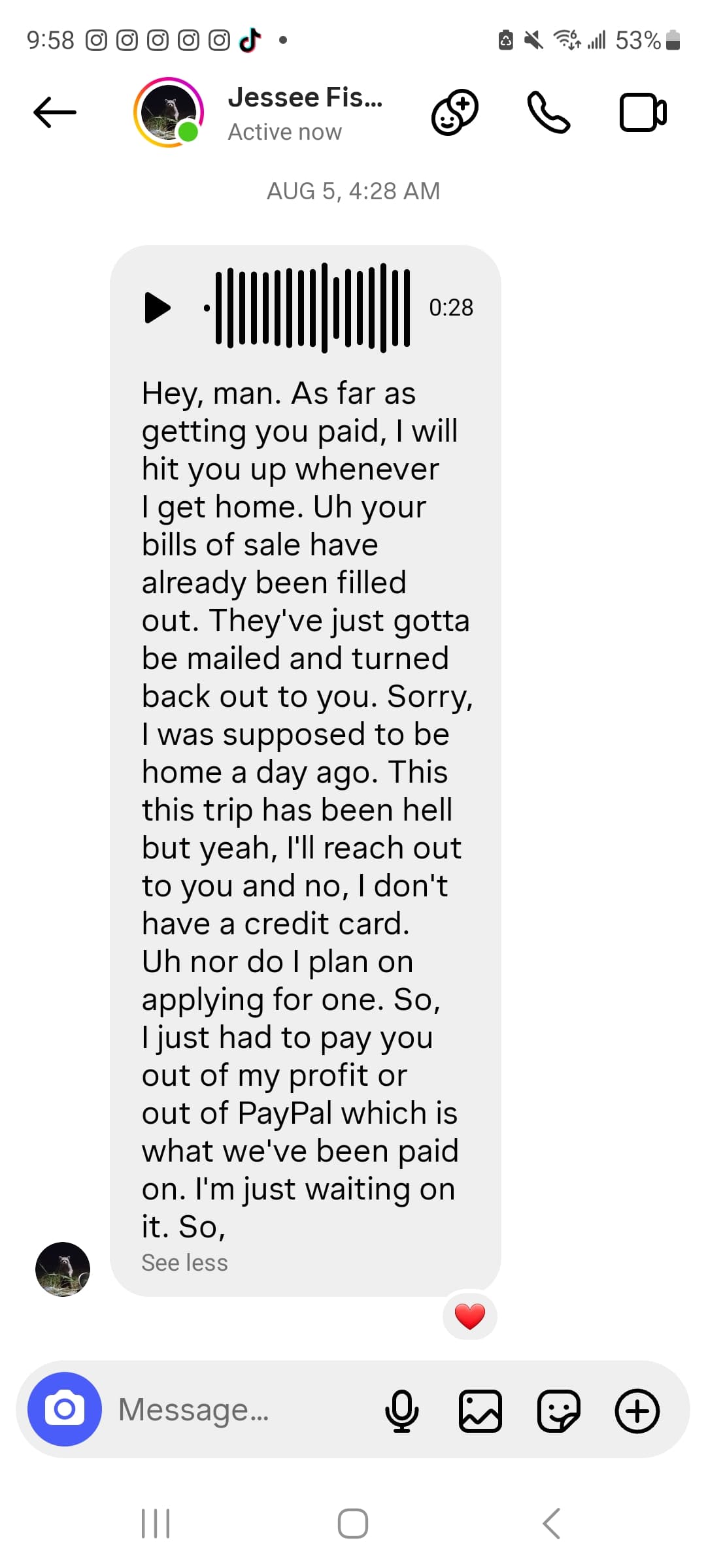Open the camera from message bar
This screenshot has width=706, height=1568.
click(x=65, y=1409)
